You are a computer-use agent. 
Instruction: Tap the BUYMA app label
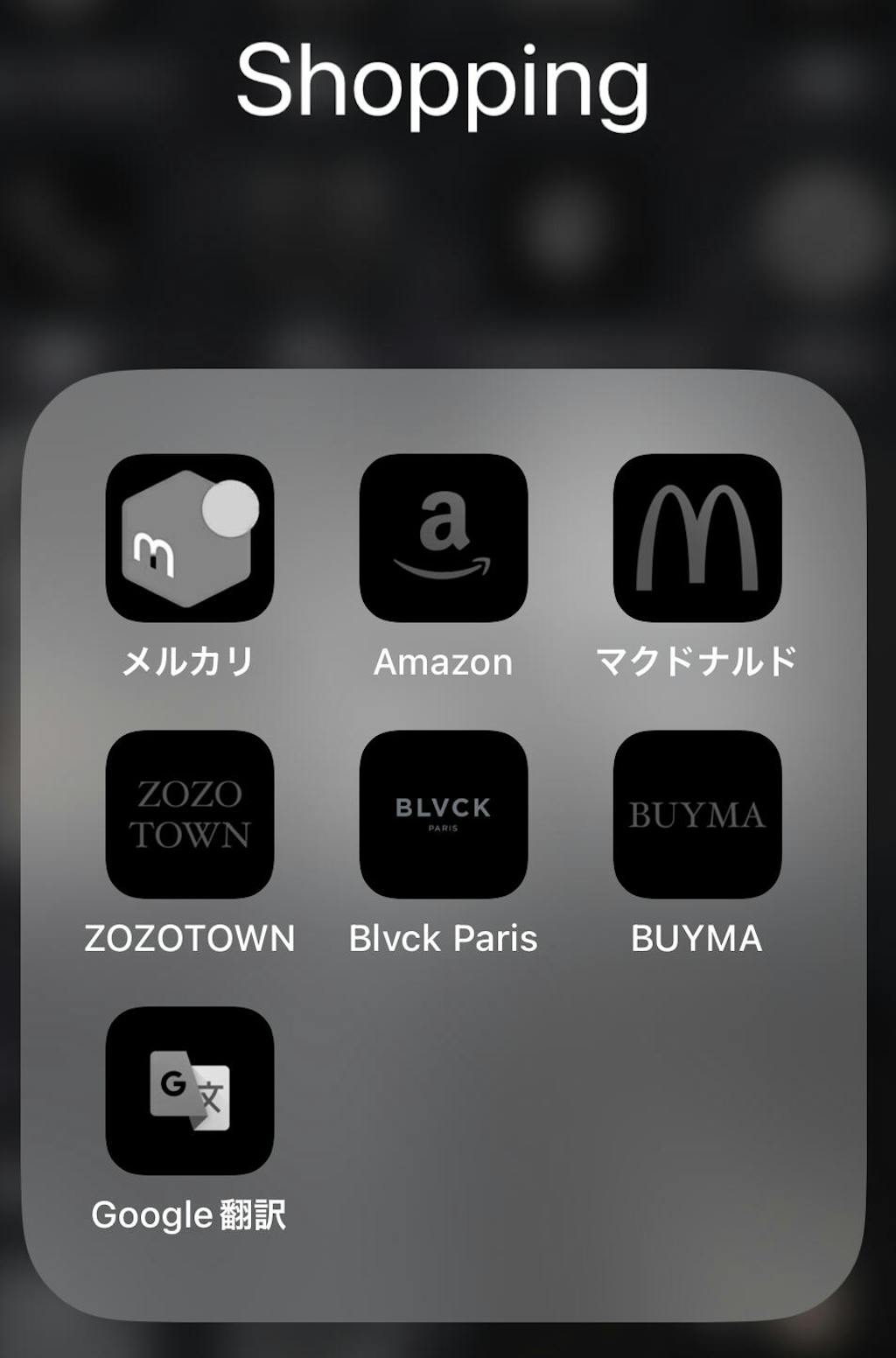tap(697, 938)
